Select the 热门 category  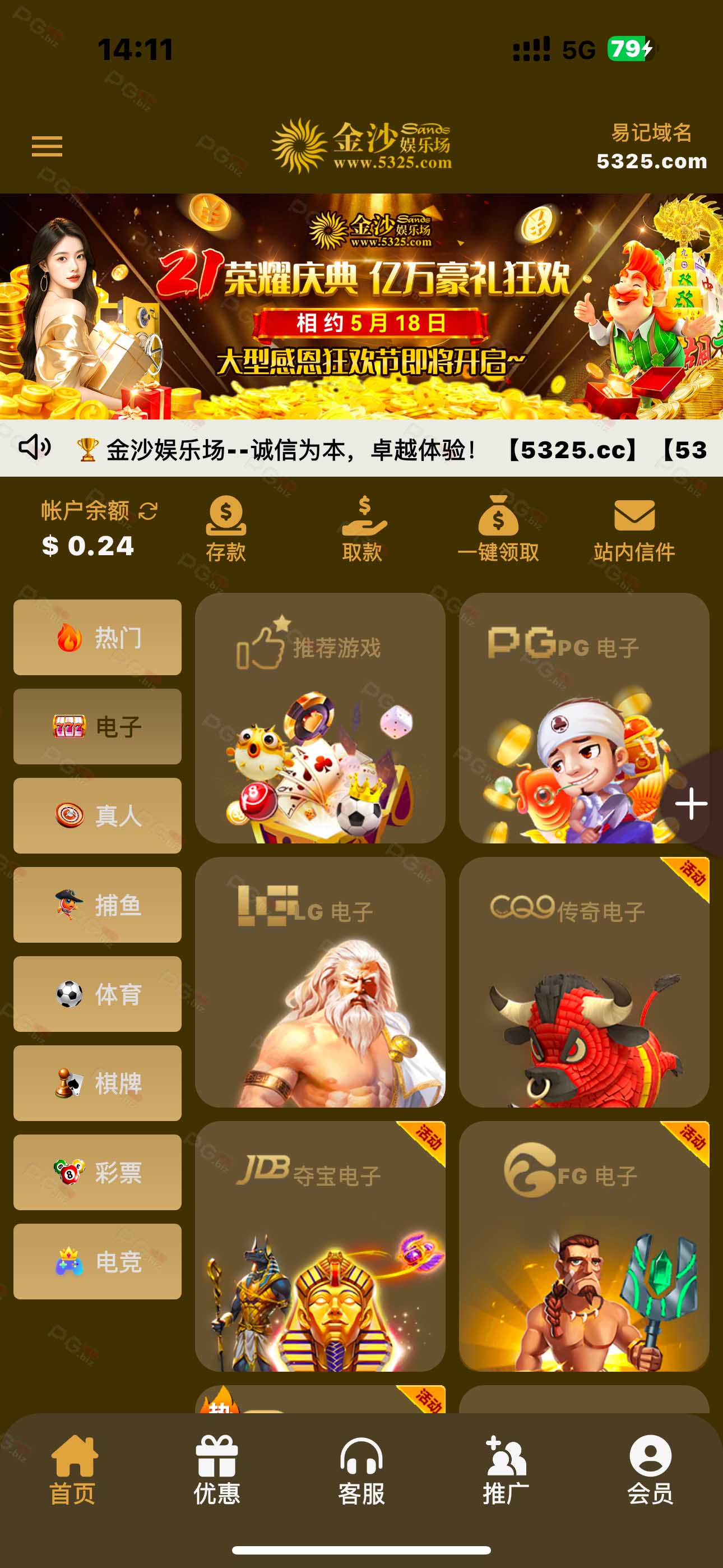tap(98, 637)
